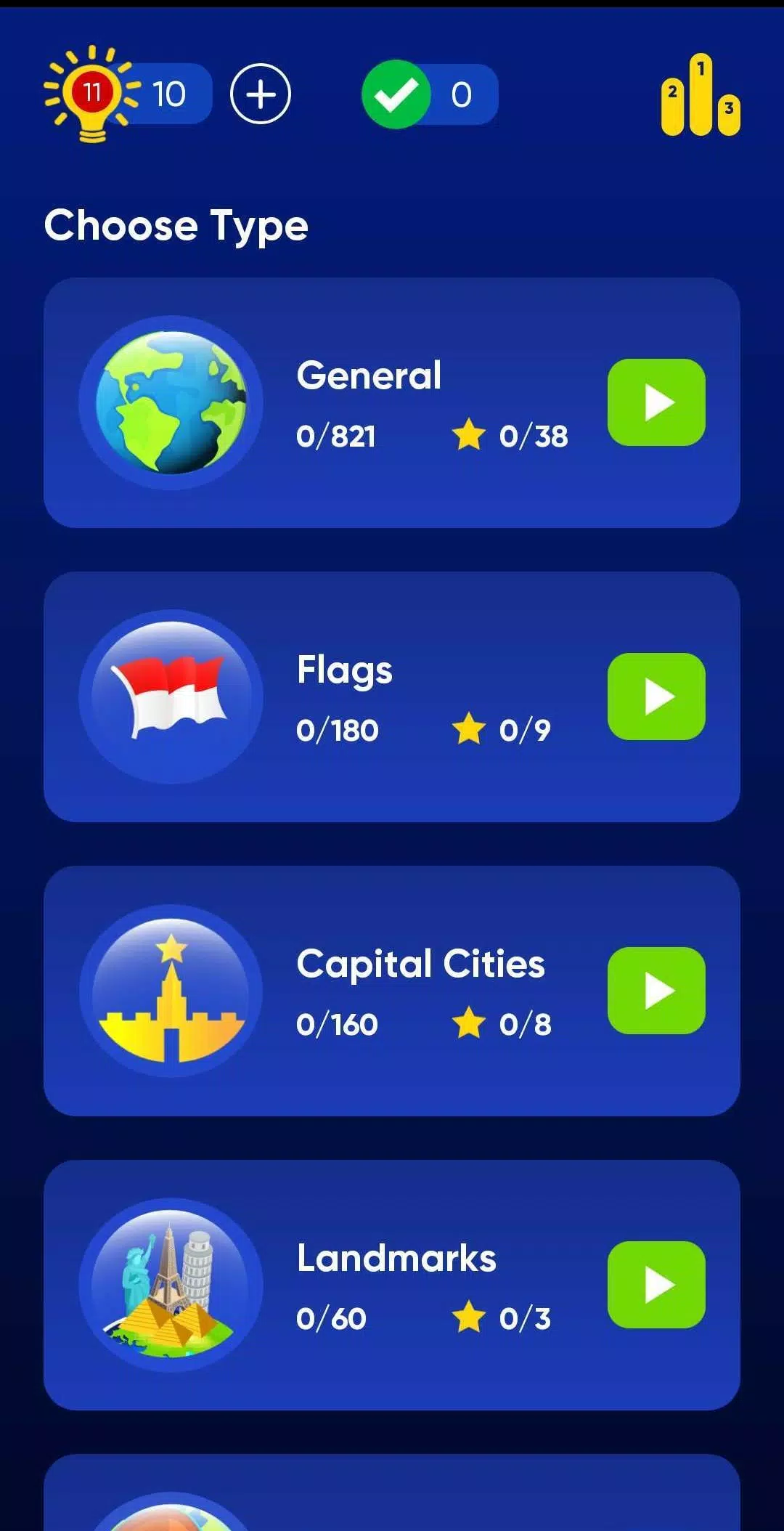The image size is (784, 1531).
Task: Click the hint lightbulb icon
Action: (90, 93)
